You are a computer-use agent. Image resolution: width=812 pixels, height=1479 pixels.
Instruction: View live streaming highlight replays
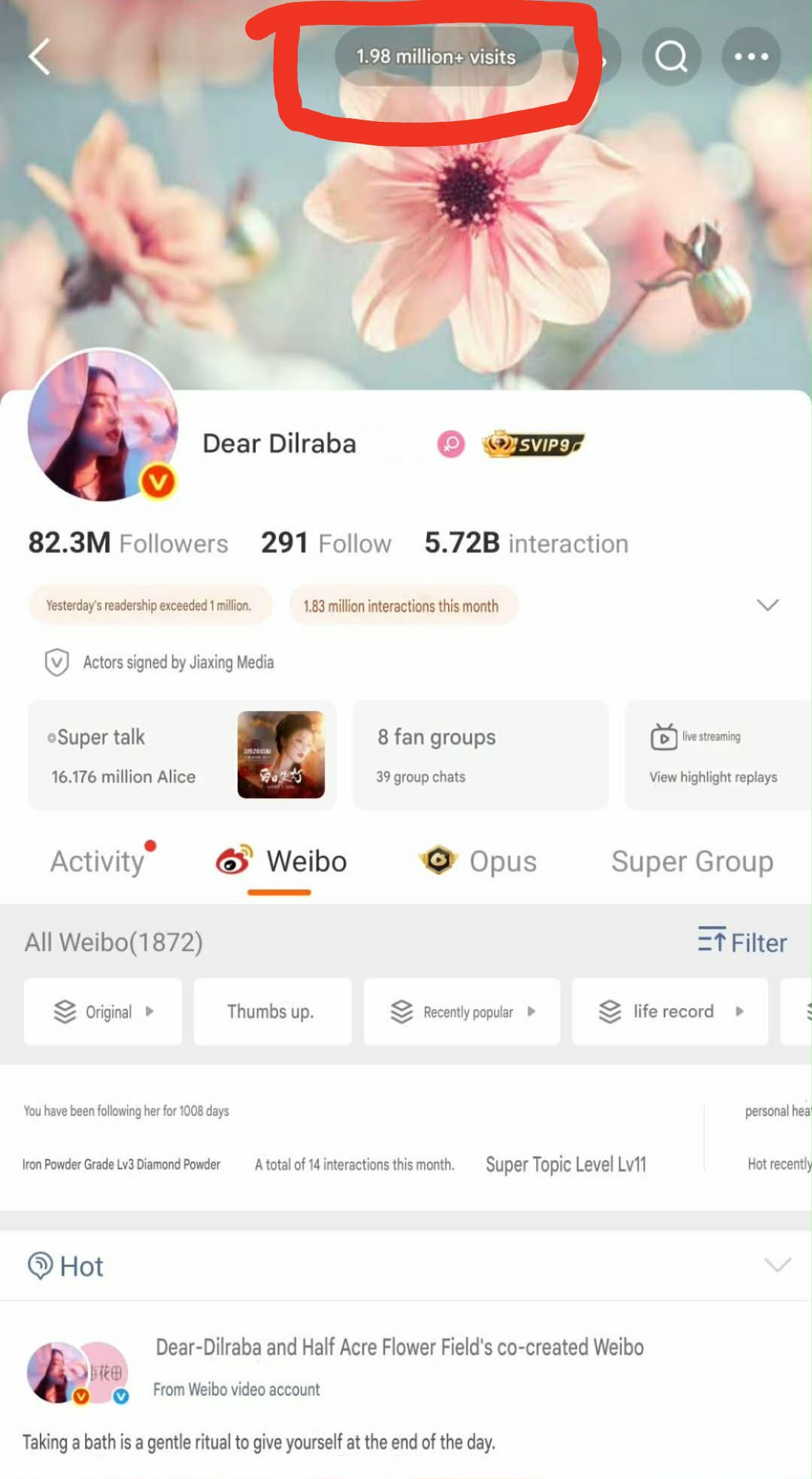pos(714,755)
